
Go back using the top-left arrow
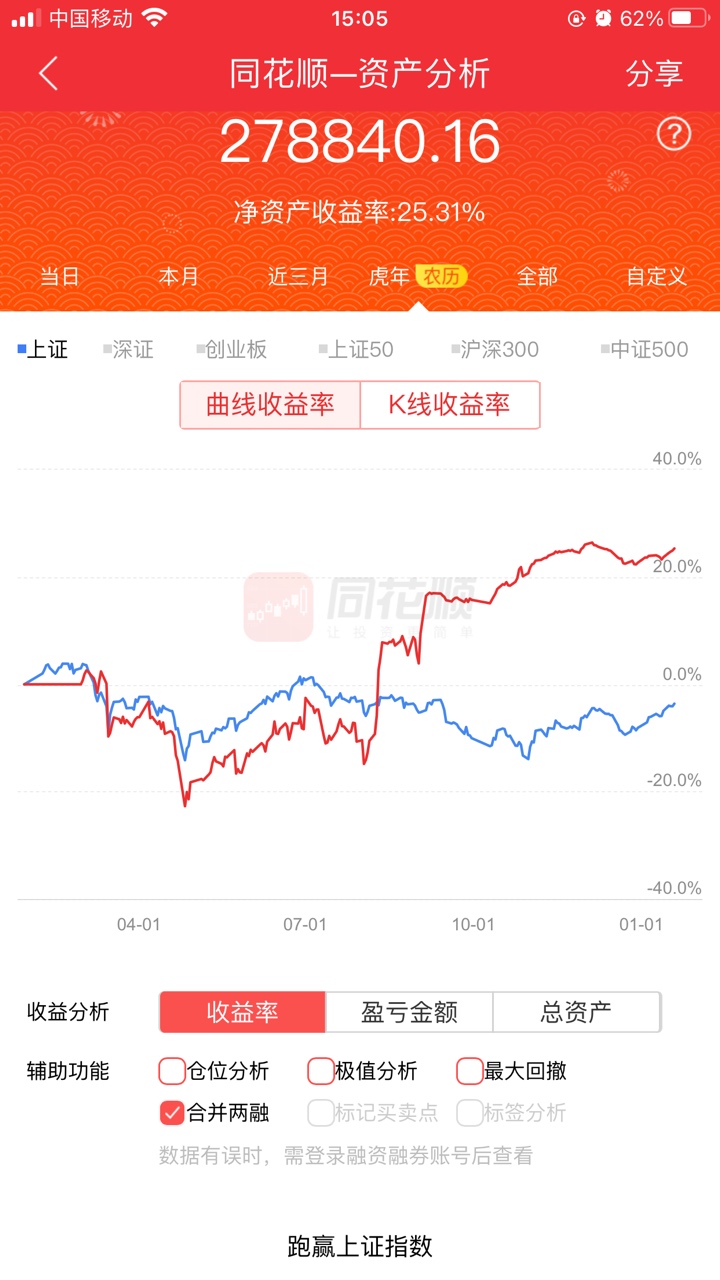tap(48, 74)
